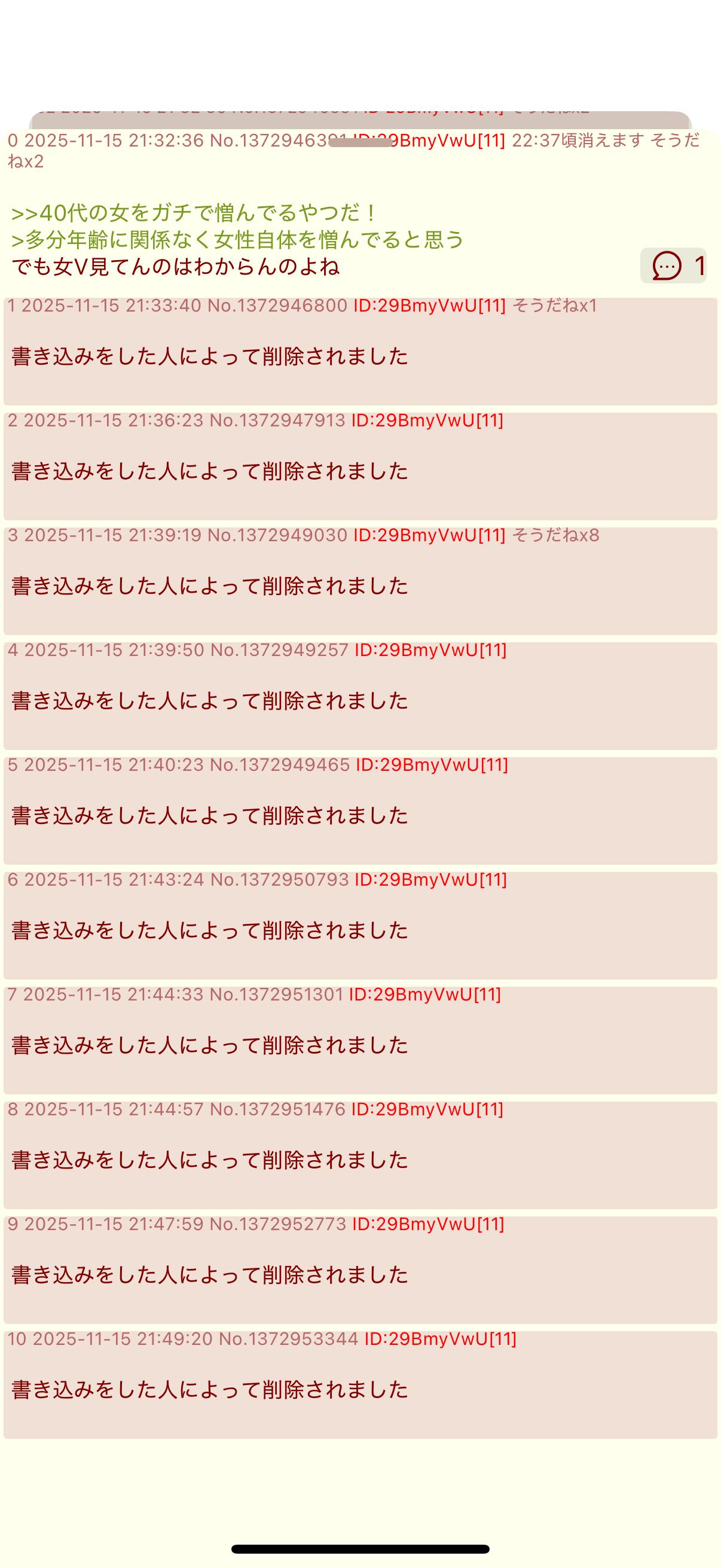The image size is (721, 1568).
Task: Open post No.1372949030 with そうだねx8
Action: pos(360,581)
